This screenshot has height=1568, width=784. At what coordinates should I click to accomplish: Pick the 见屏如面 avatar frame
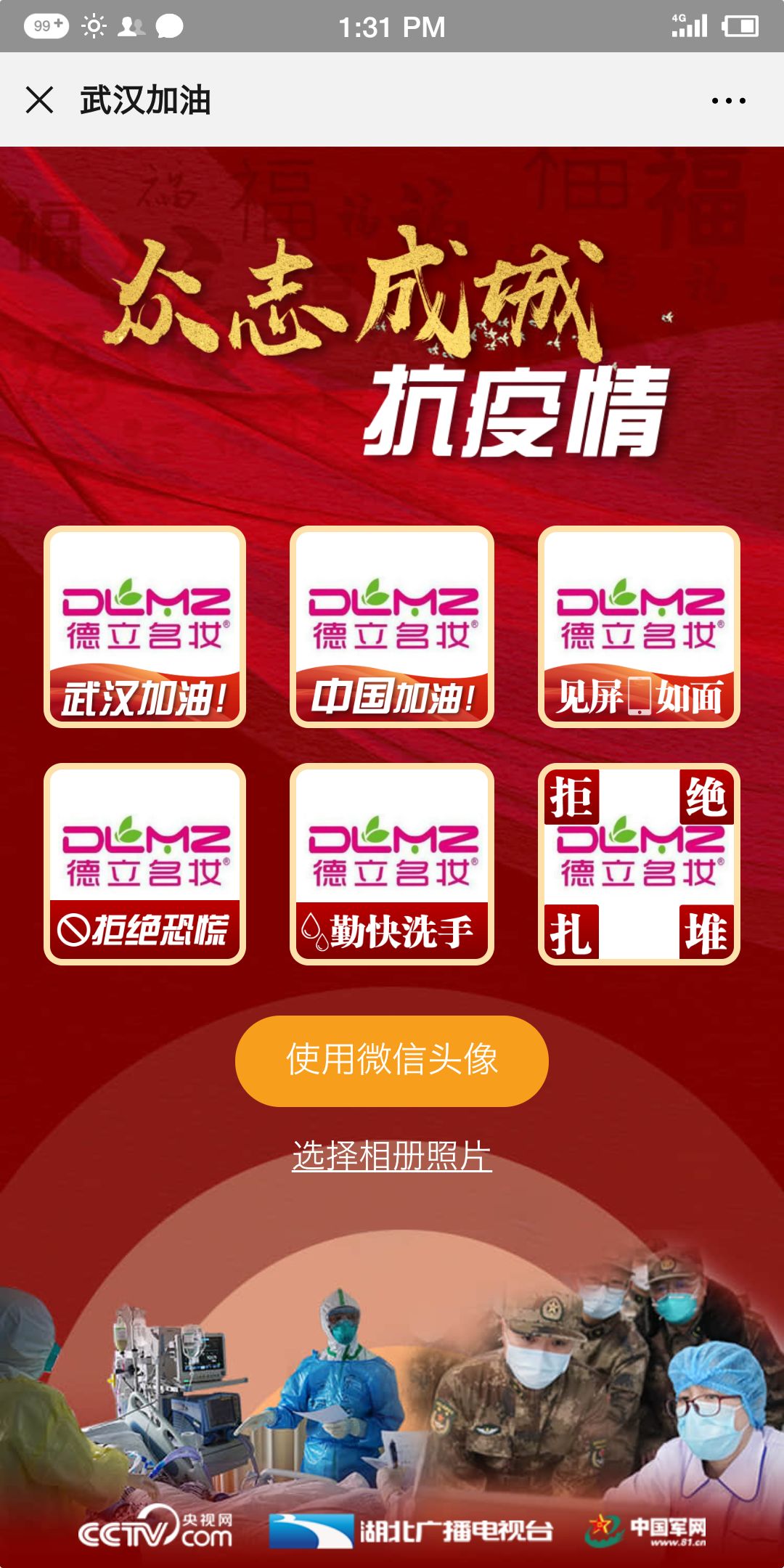pyautogui.click(x=639, y=626)
